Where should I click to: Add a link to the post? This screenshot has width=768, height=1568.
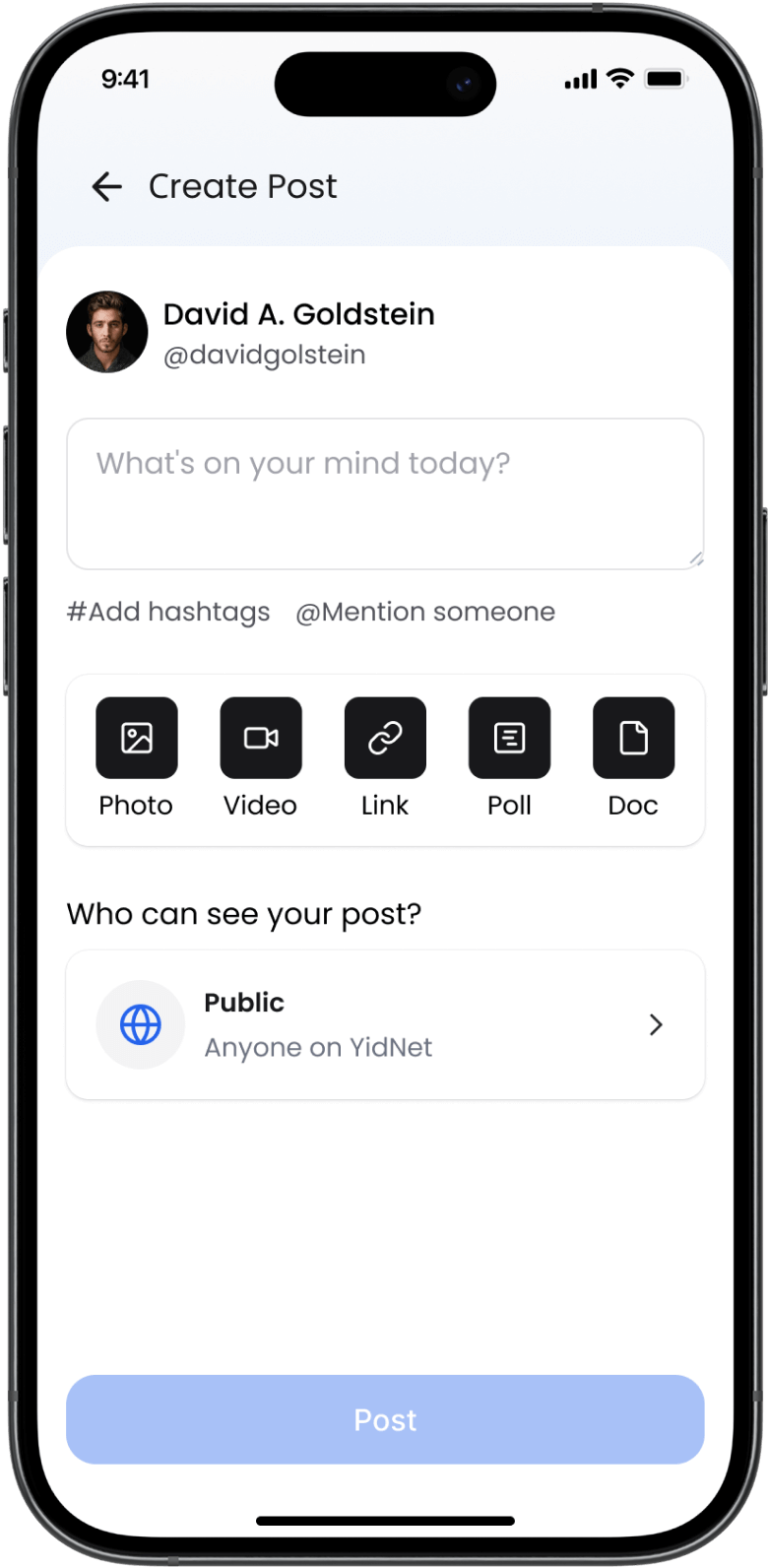[x=385, y=738]
